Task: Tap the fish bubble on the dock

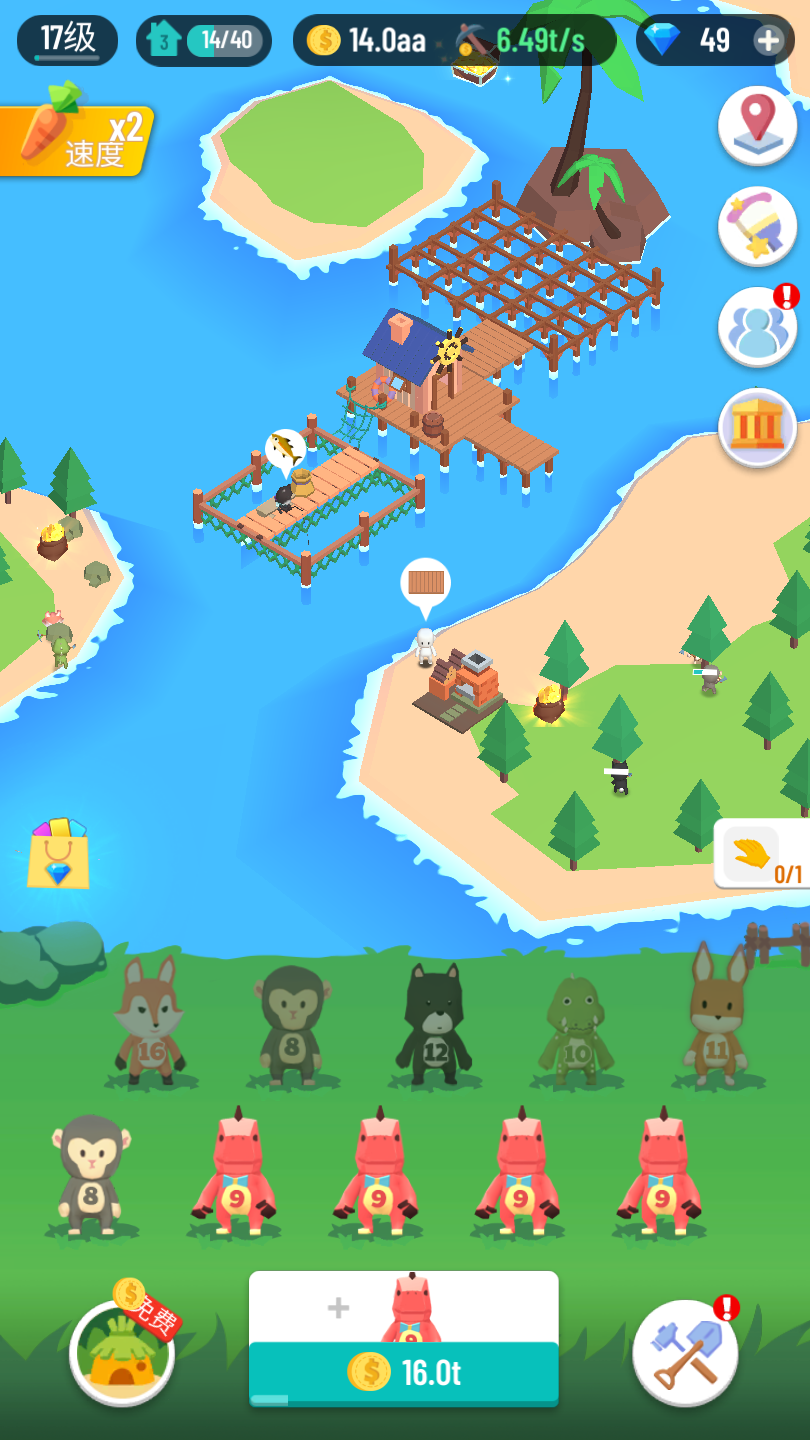Action: click(x=285, y=451)
